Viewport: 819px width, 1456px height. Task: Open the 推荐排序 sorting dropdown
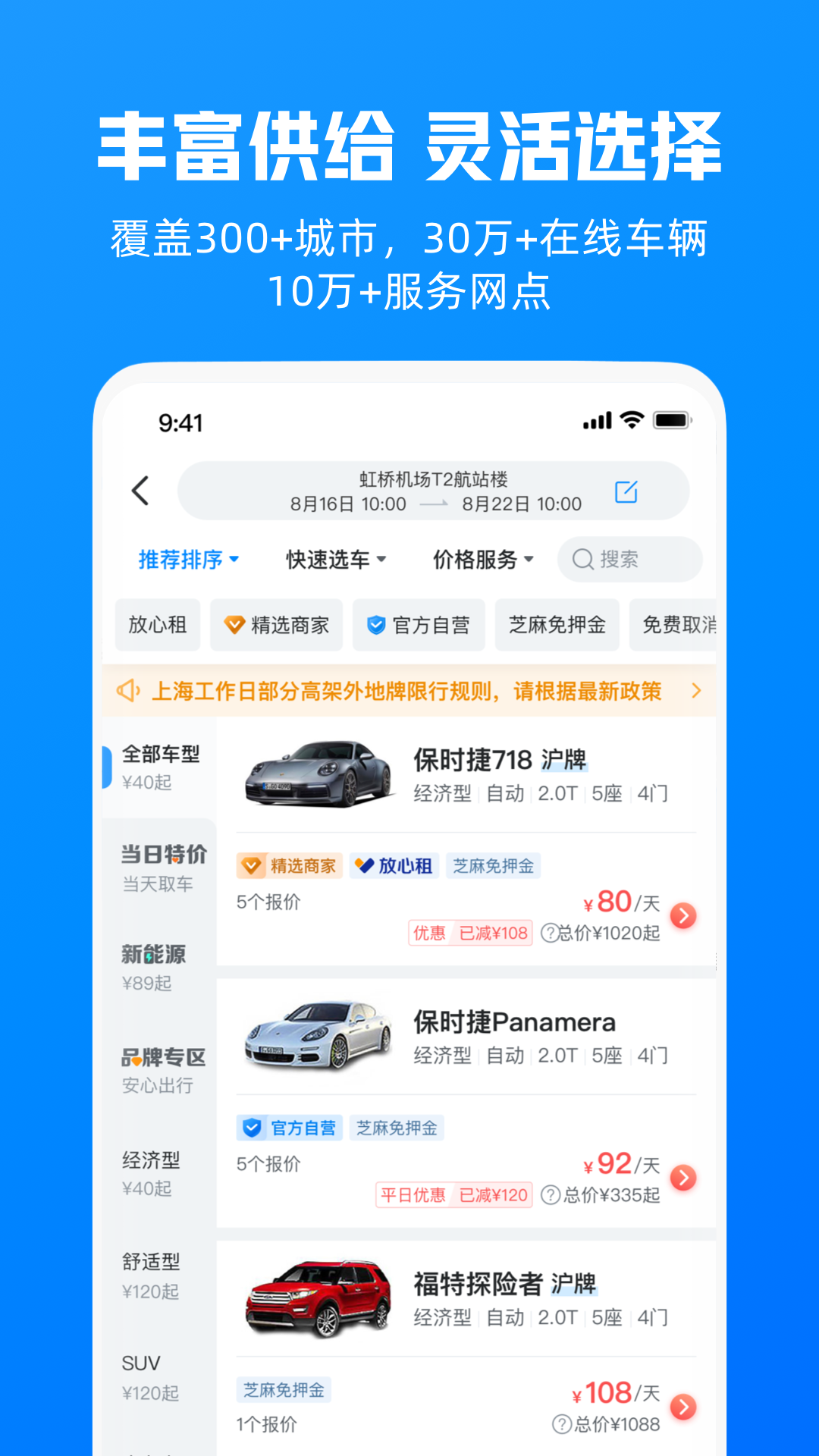point(187,560)
